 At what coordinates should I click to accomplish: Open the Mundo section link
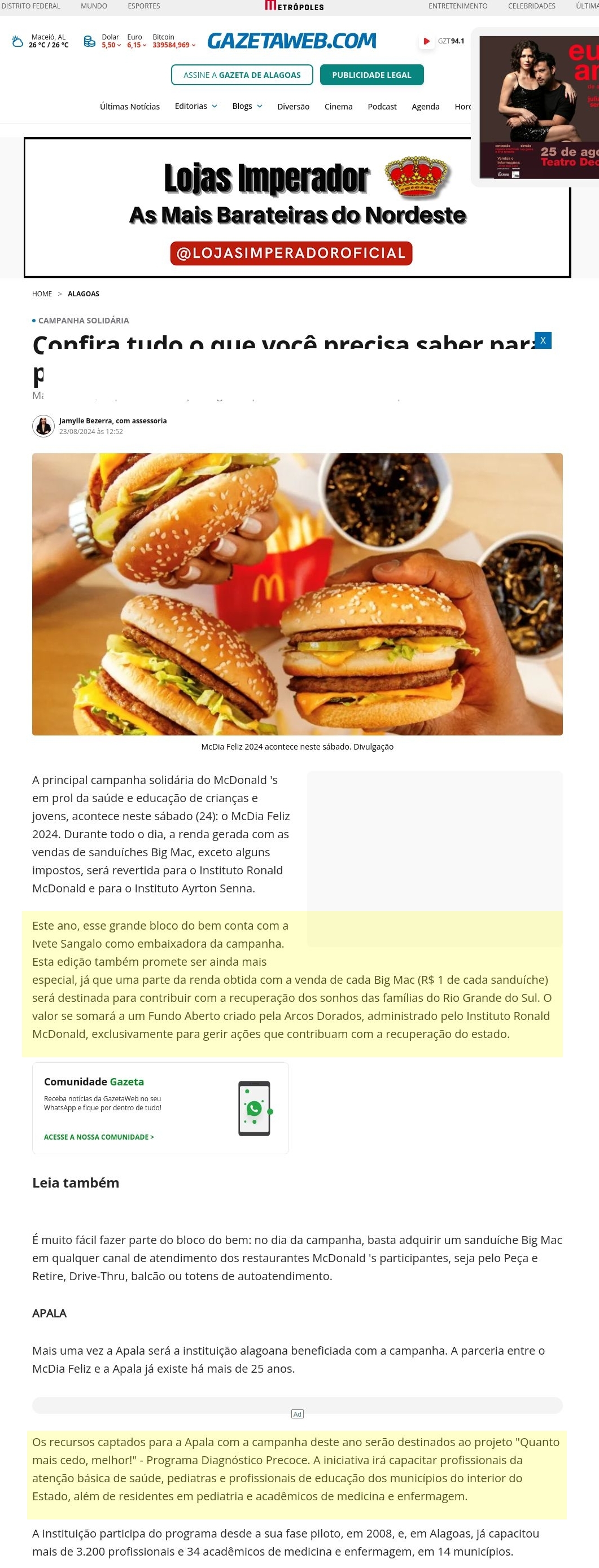pos(94,6)
